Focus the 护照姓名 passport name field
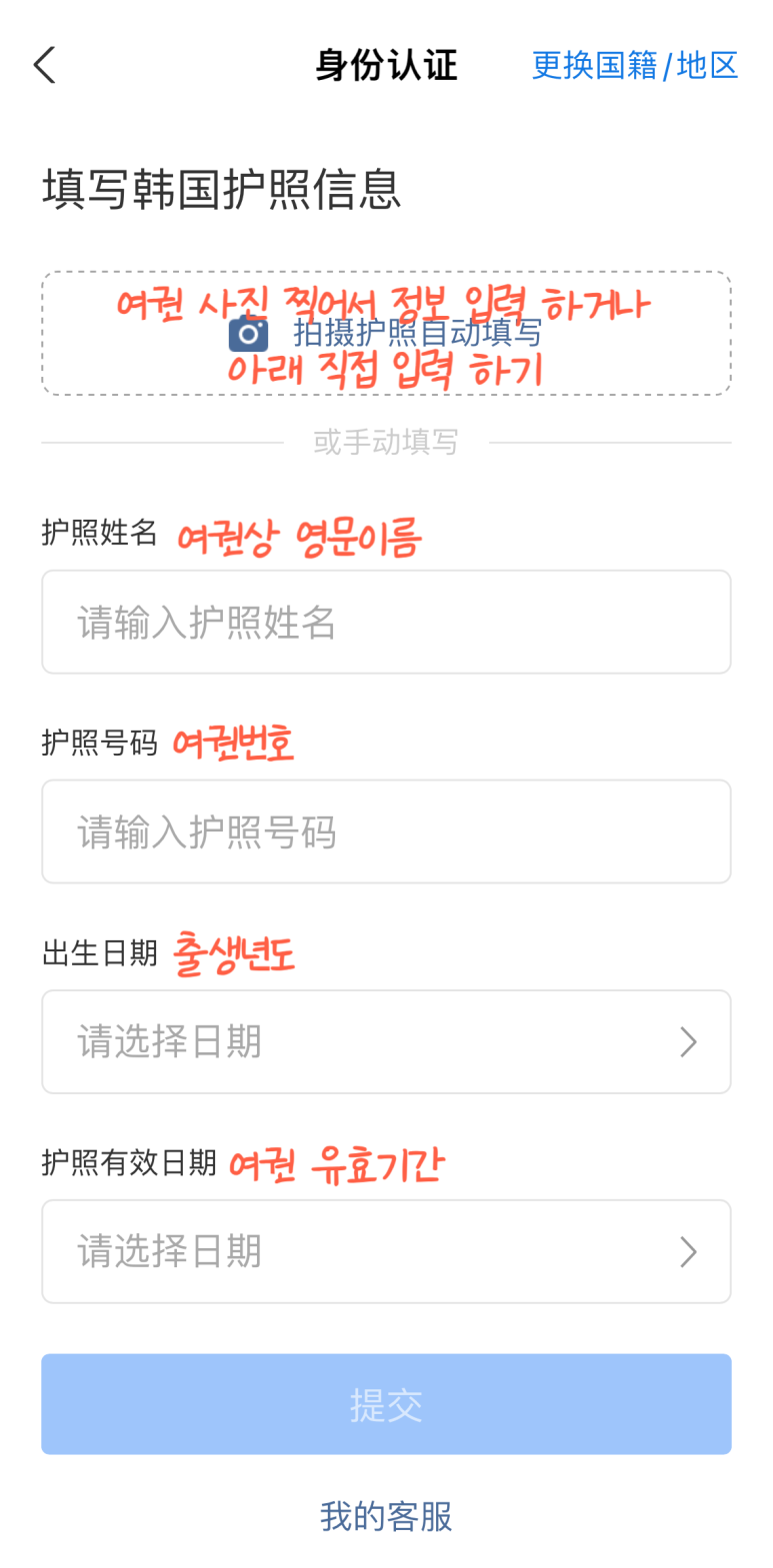 [x=386, y=622]
